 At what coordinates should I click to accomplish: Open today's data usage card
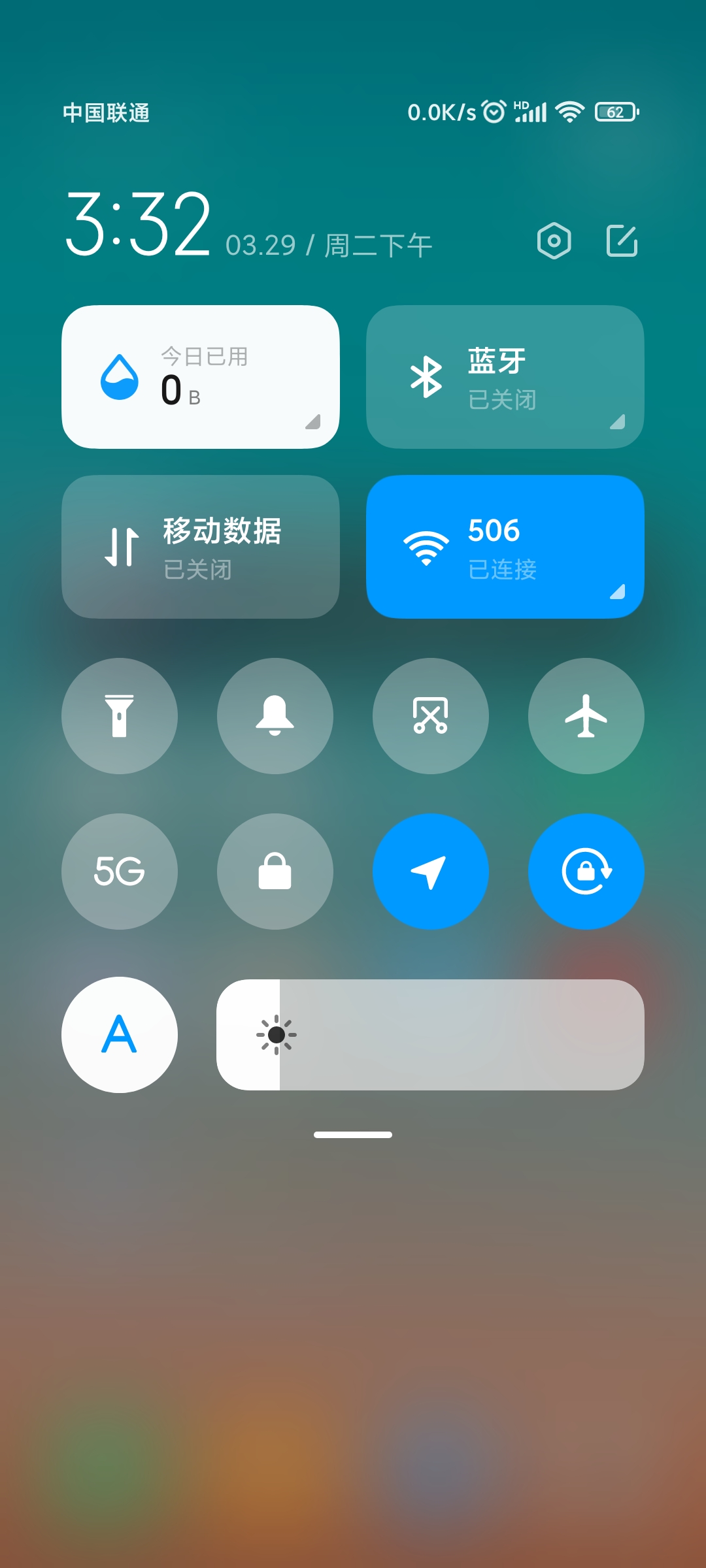click(x=201, y=377)
